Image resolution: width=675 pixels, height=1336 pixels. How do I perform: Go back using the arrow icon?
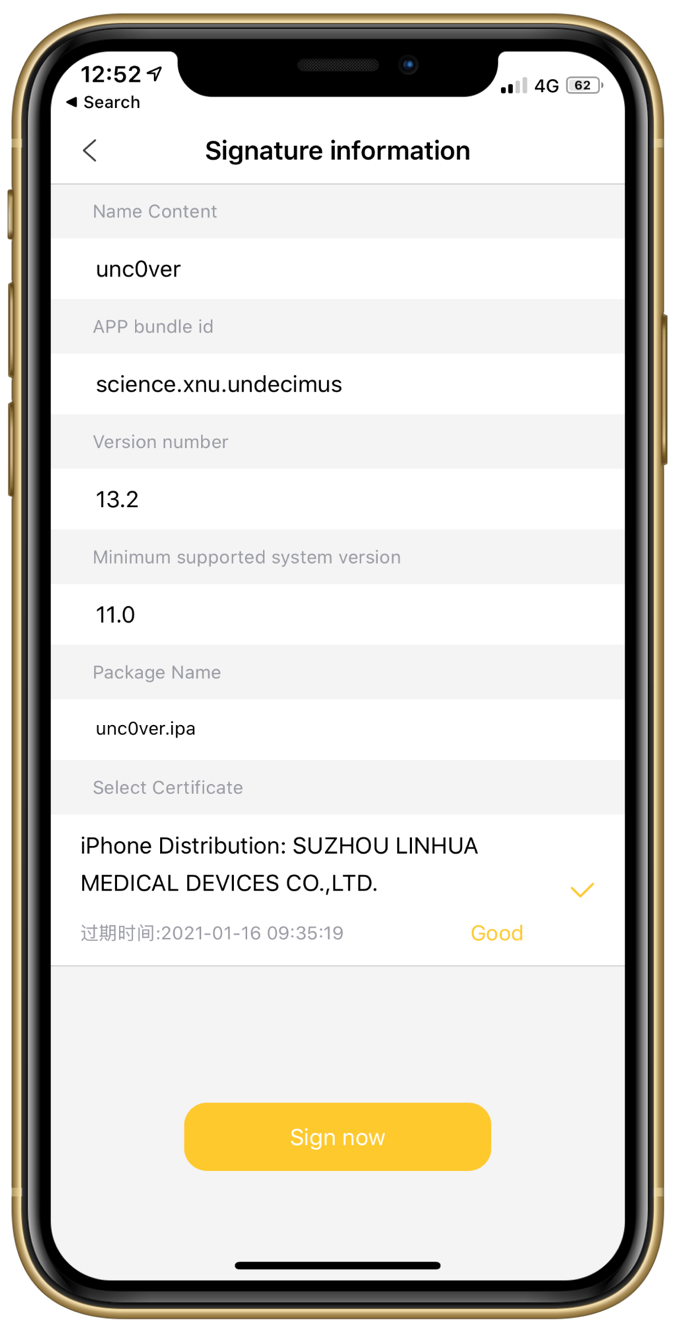90,150
